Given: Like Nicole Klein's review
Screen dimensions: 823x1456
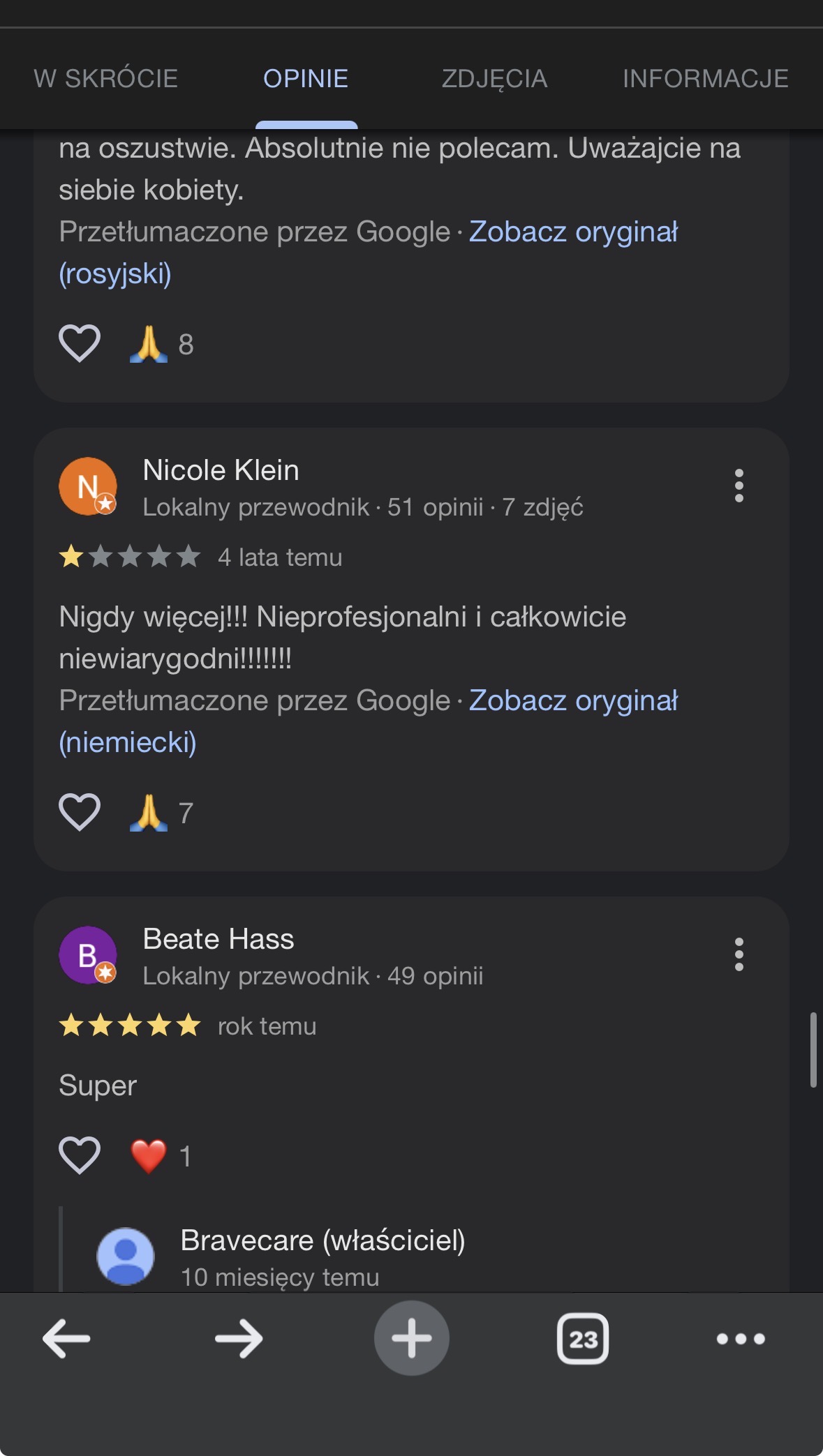Looking at the screenshot, I should tap(80, 812).
